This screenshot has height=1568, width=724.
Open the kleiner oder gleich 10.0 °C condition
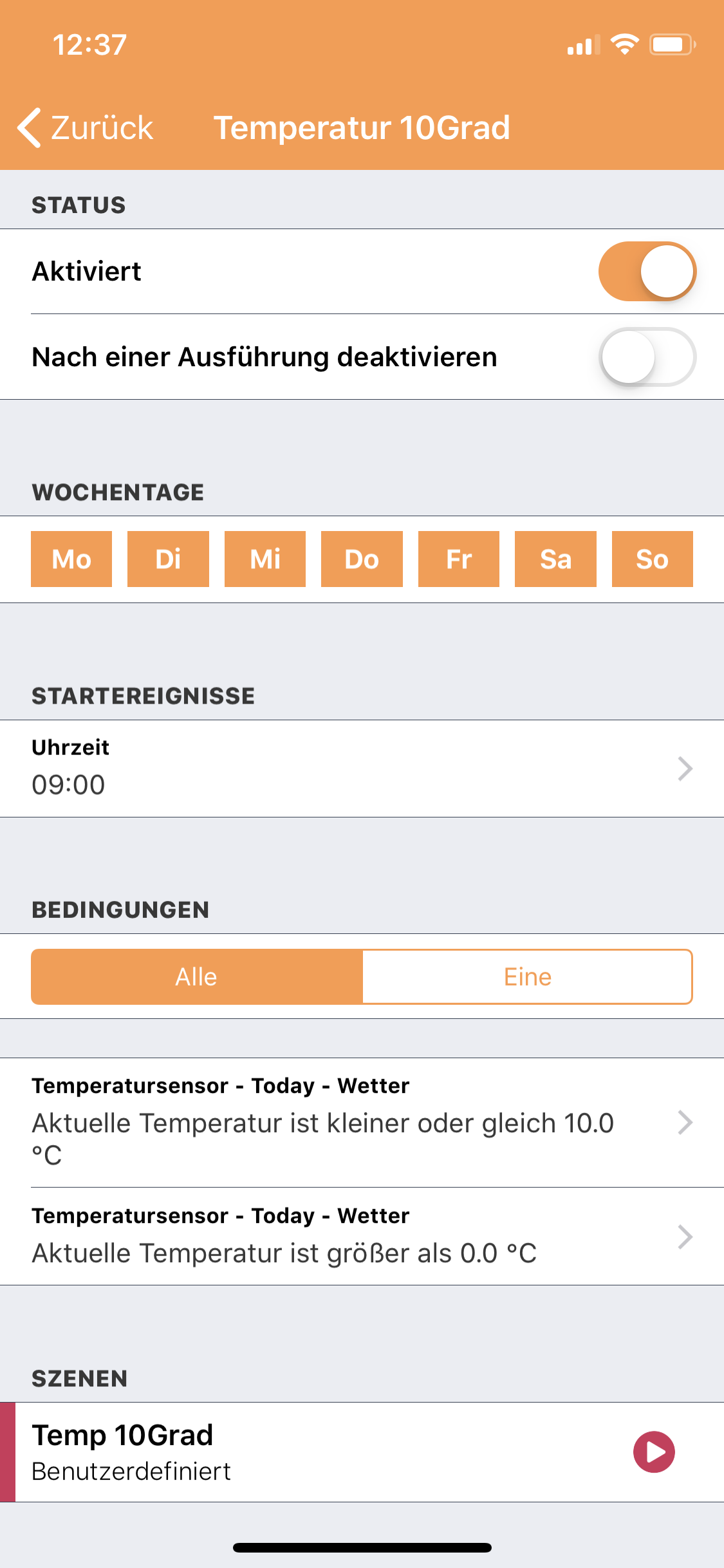pyautogui.click(x=362, y=1123)
